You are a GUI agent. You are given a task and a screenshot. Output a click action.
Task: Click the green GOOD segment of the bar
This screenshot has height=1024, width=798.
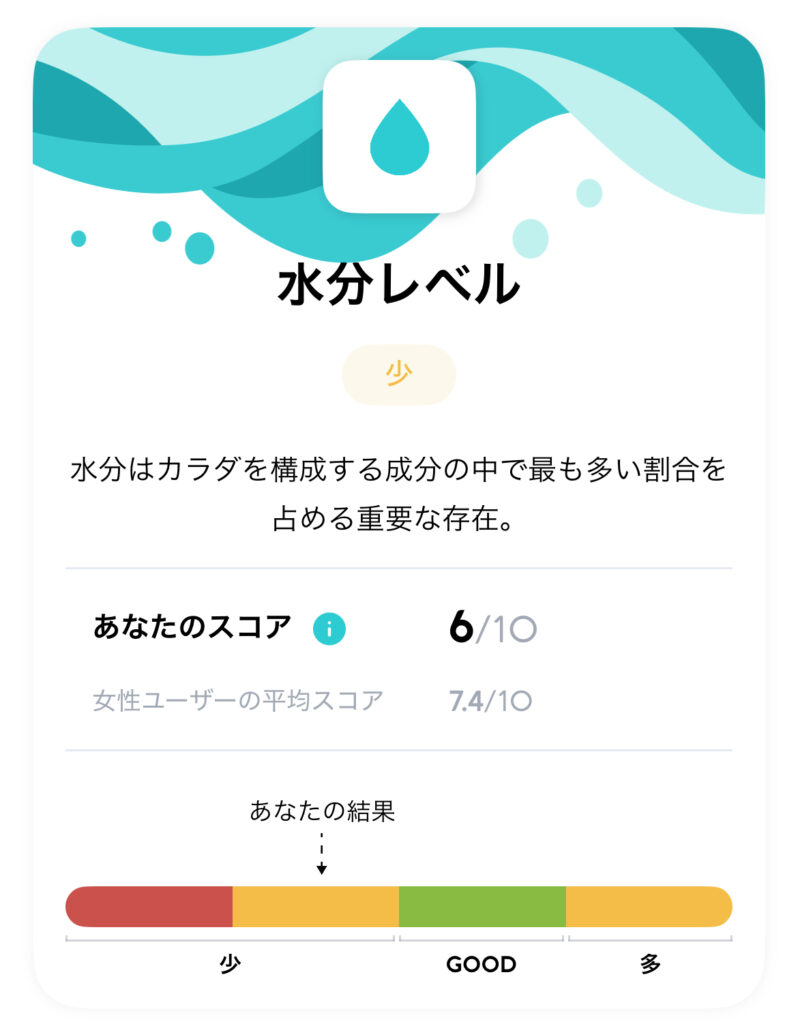(x=482, y=908)
